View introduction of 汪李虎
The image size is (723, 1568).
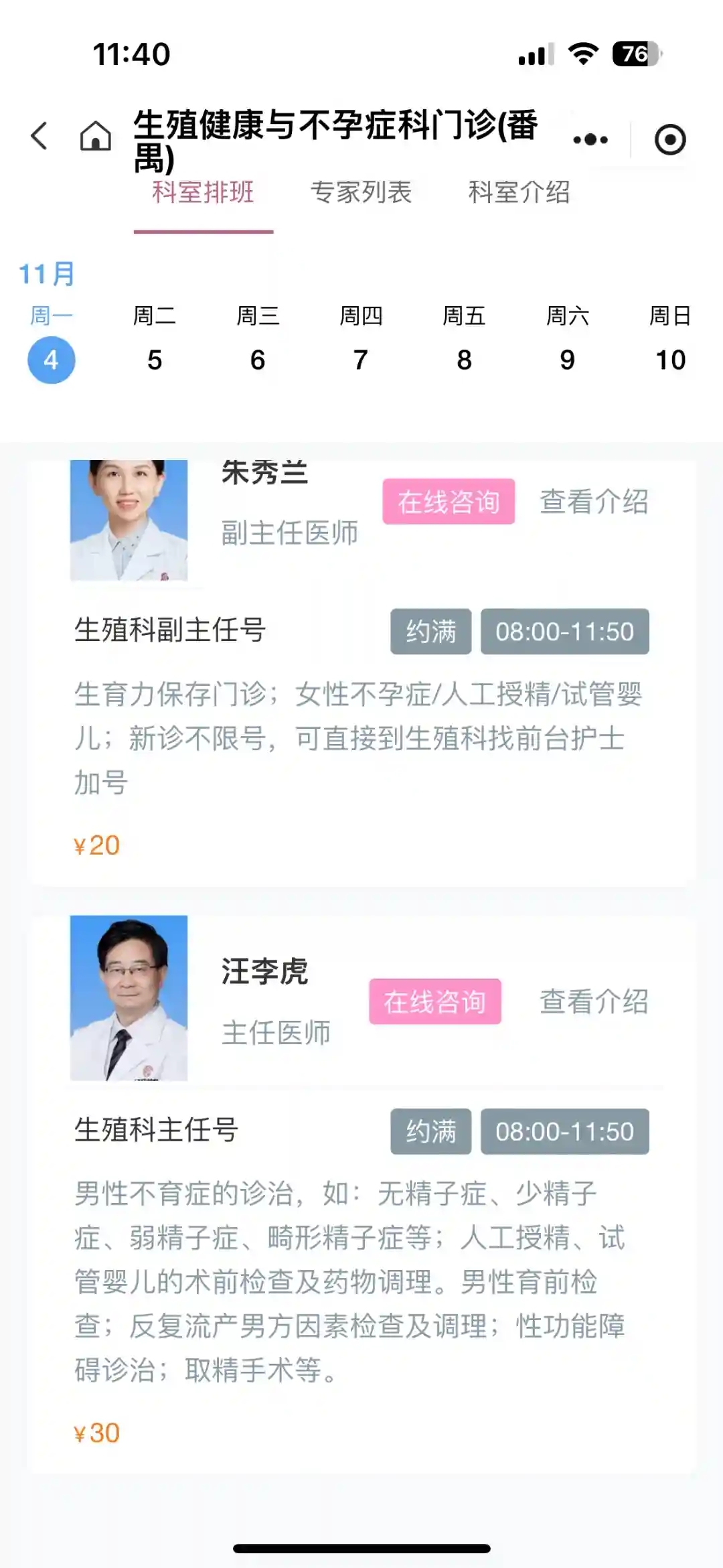[594, 1001]
